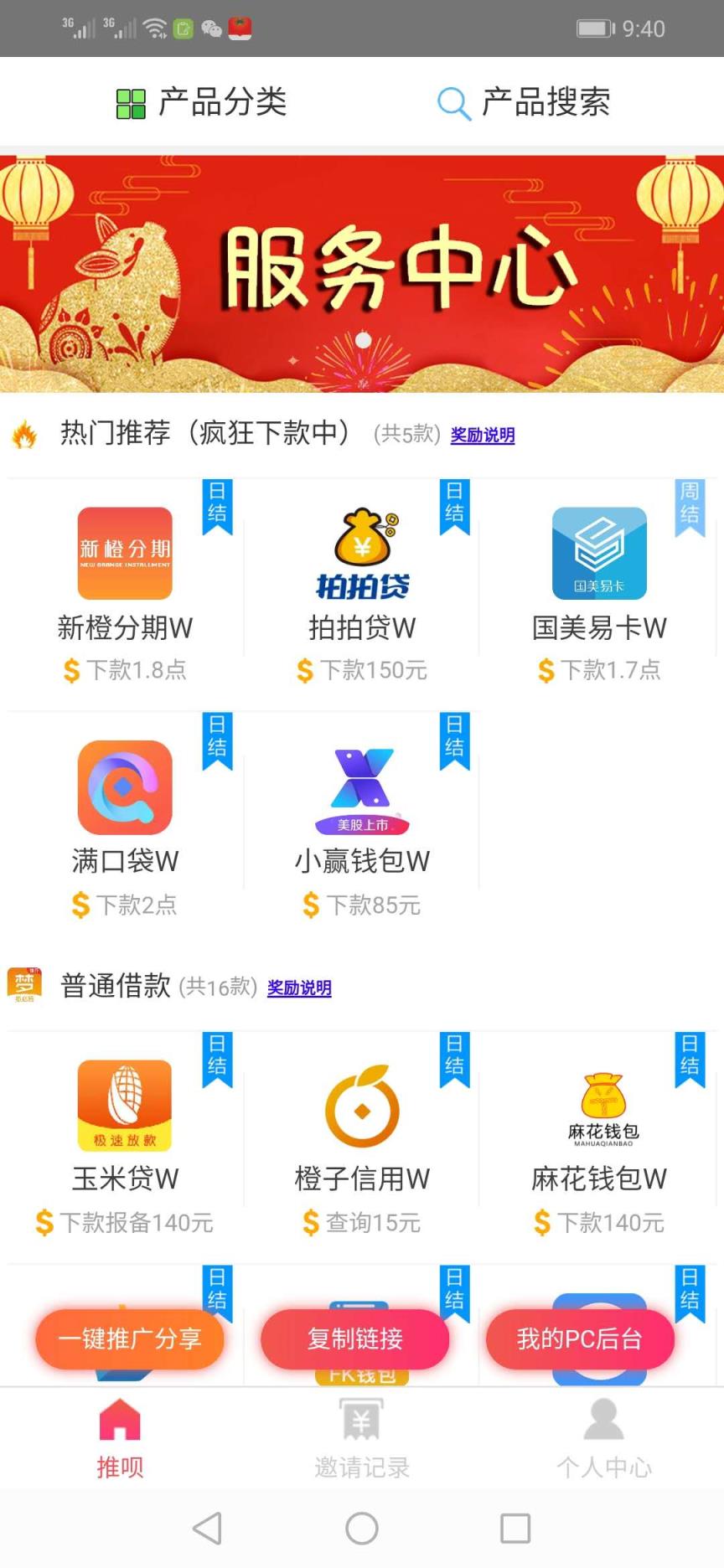This screenshot has height=1568, width=724.
Task: Open the 产品分类 grid icon
Action: [x=129, y=102]
